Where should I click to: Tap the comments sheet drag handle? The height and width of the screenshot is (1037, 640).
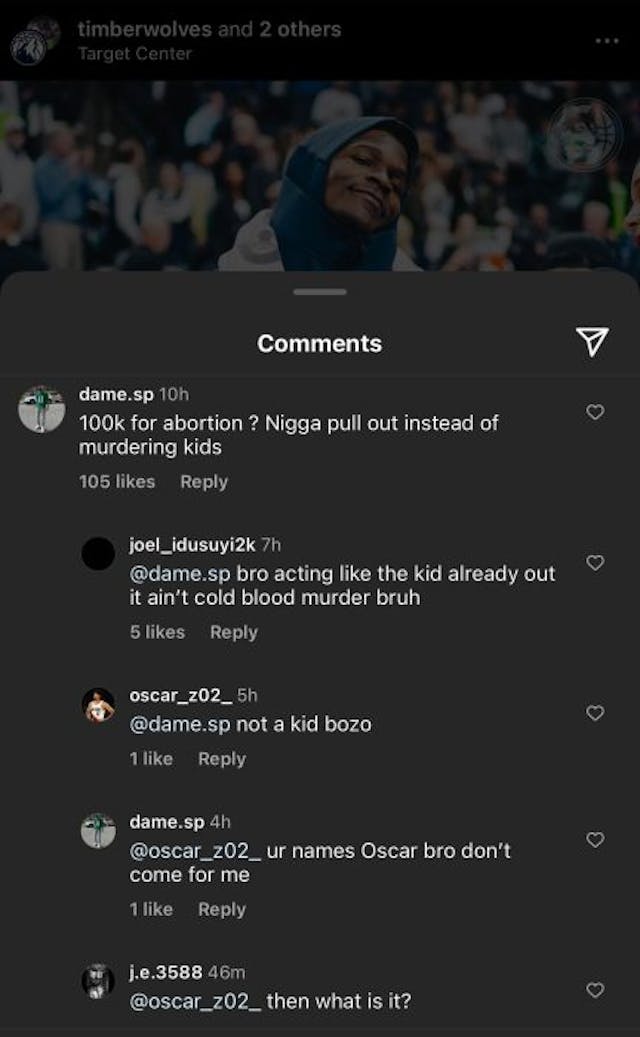(x=320, y=292)
